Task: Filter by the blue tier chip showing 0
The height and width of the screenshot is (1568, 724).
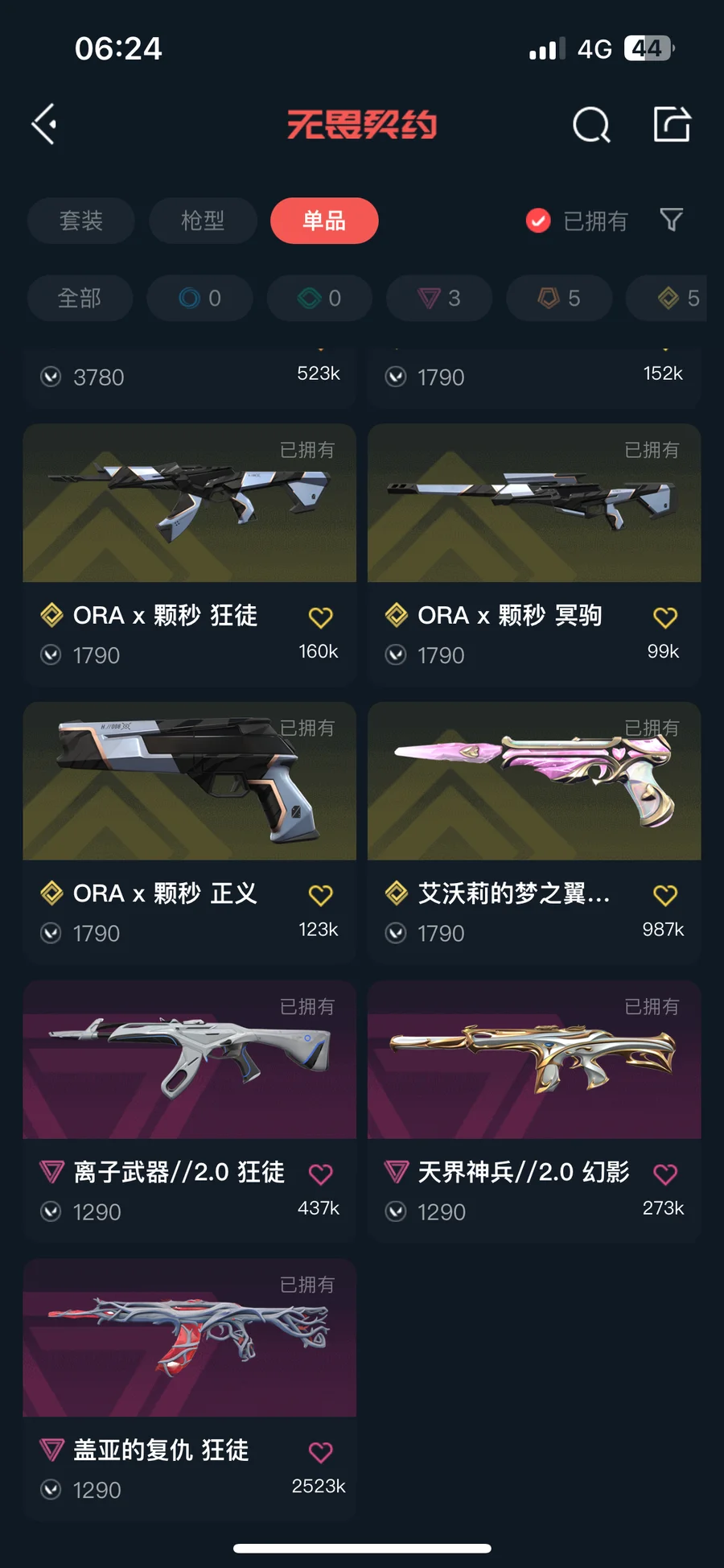Action: coord(200,299)
